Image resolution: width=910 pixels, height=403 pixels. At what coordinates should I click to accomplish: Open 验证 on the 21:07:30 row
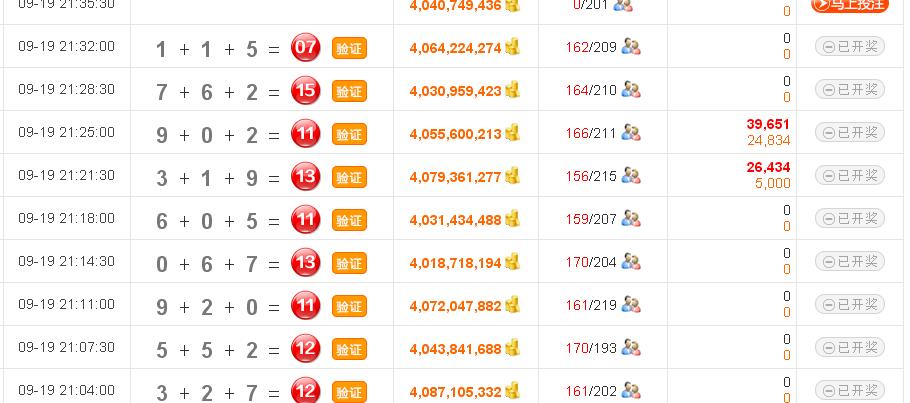coord(349,349)
